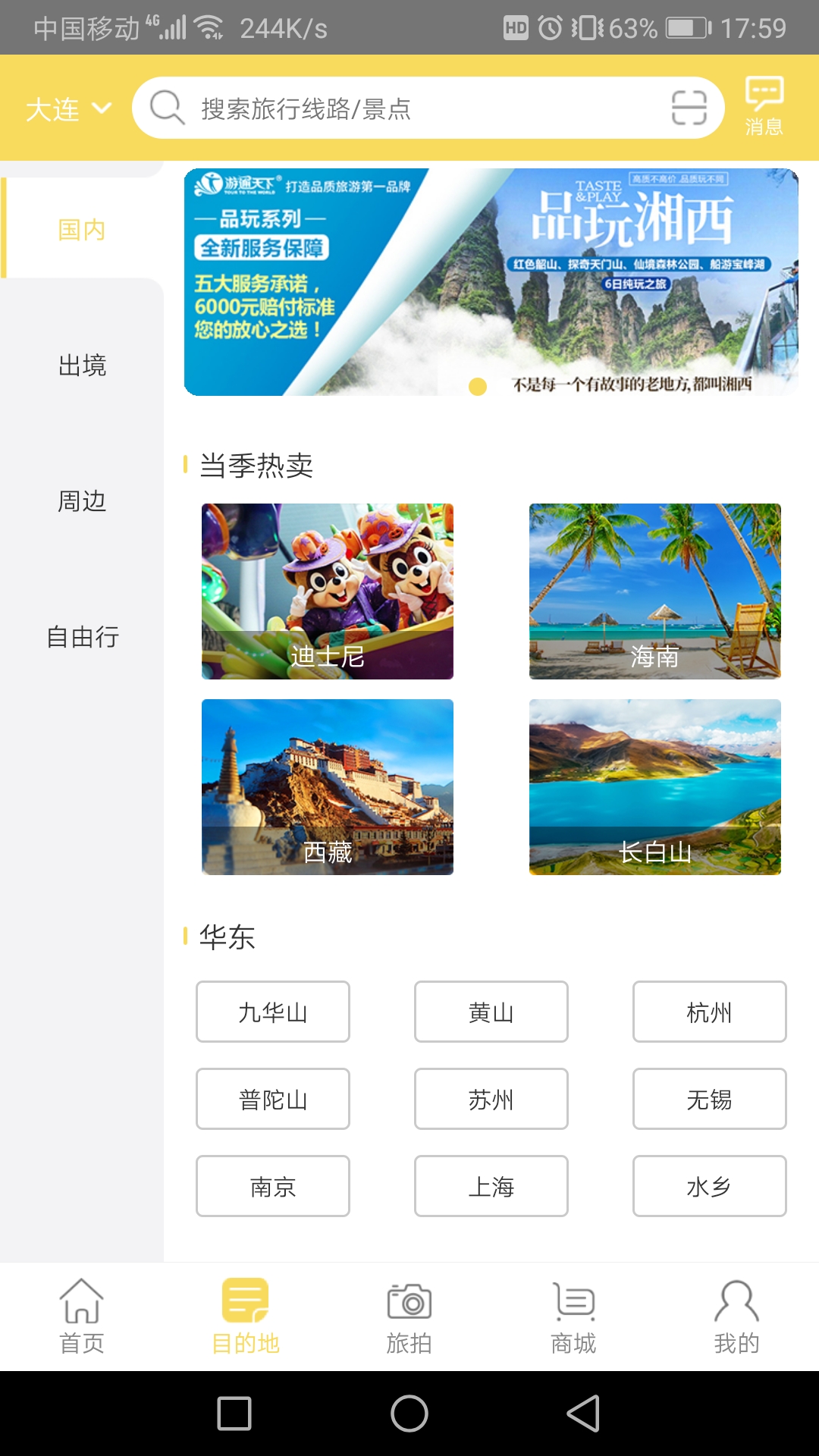Choose 上海 under 华东
819x1456 pixels.
click(491, 1186)
